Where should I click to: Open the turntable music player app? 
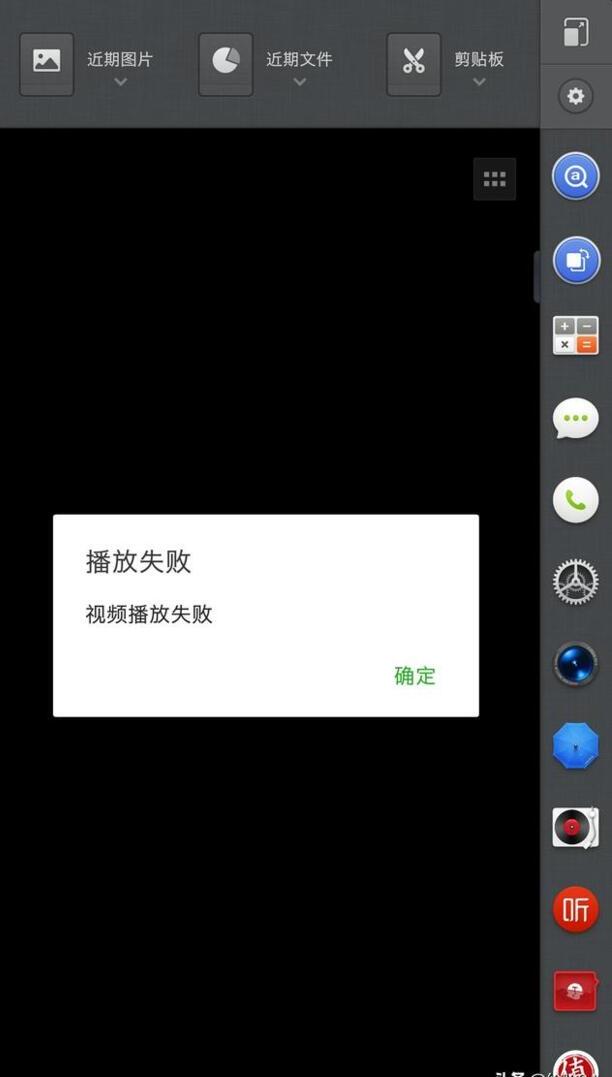(x=576, y=828)
